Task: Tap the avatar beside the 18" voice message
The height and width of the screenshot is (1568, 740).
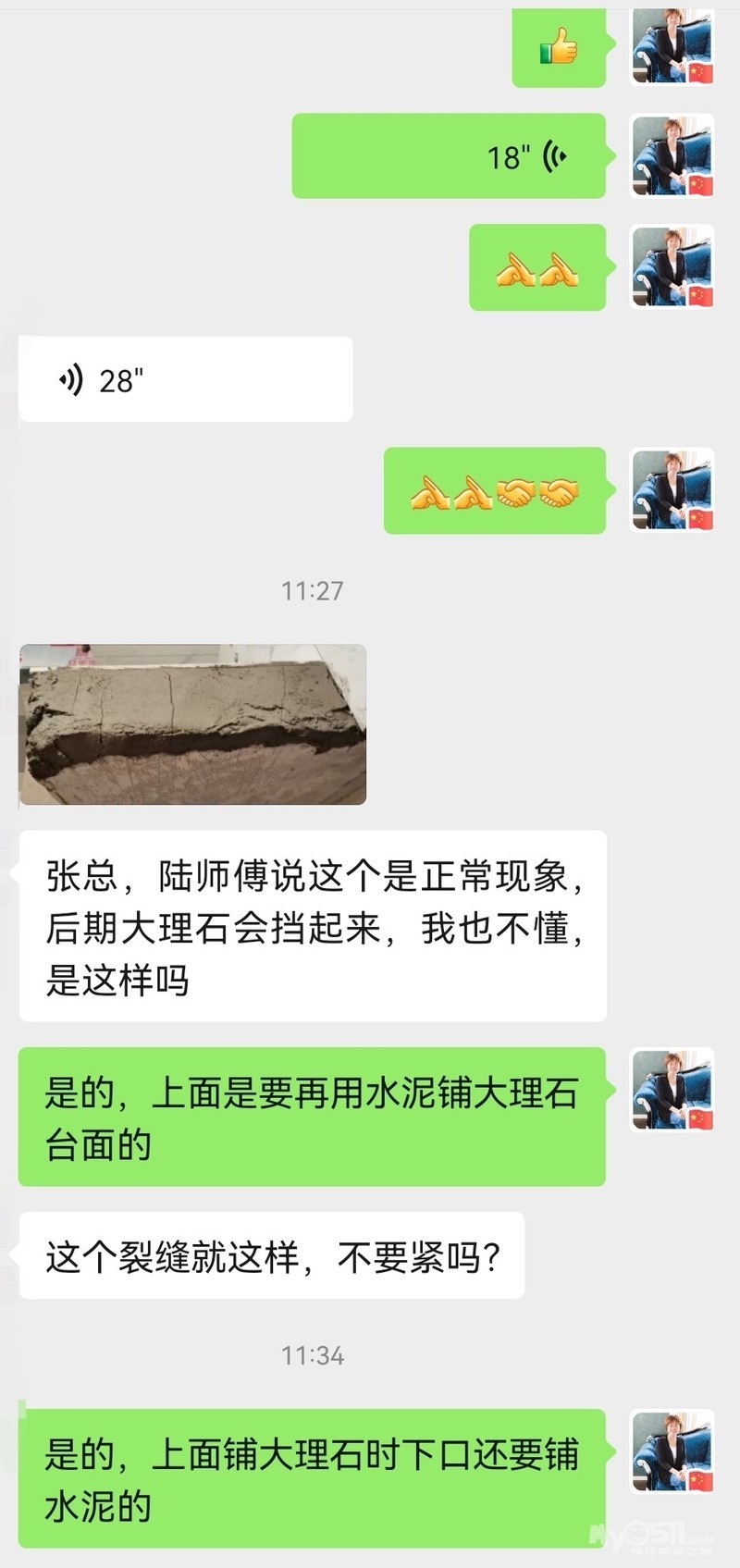Action: [x=672, y=155]
